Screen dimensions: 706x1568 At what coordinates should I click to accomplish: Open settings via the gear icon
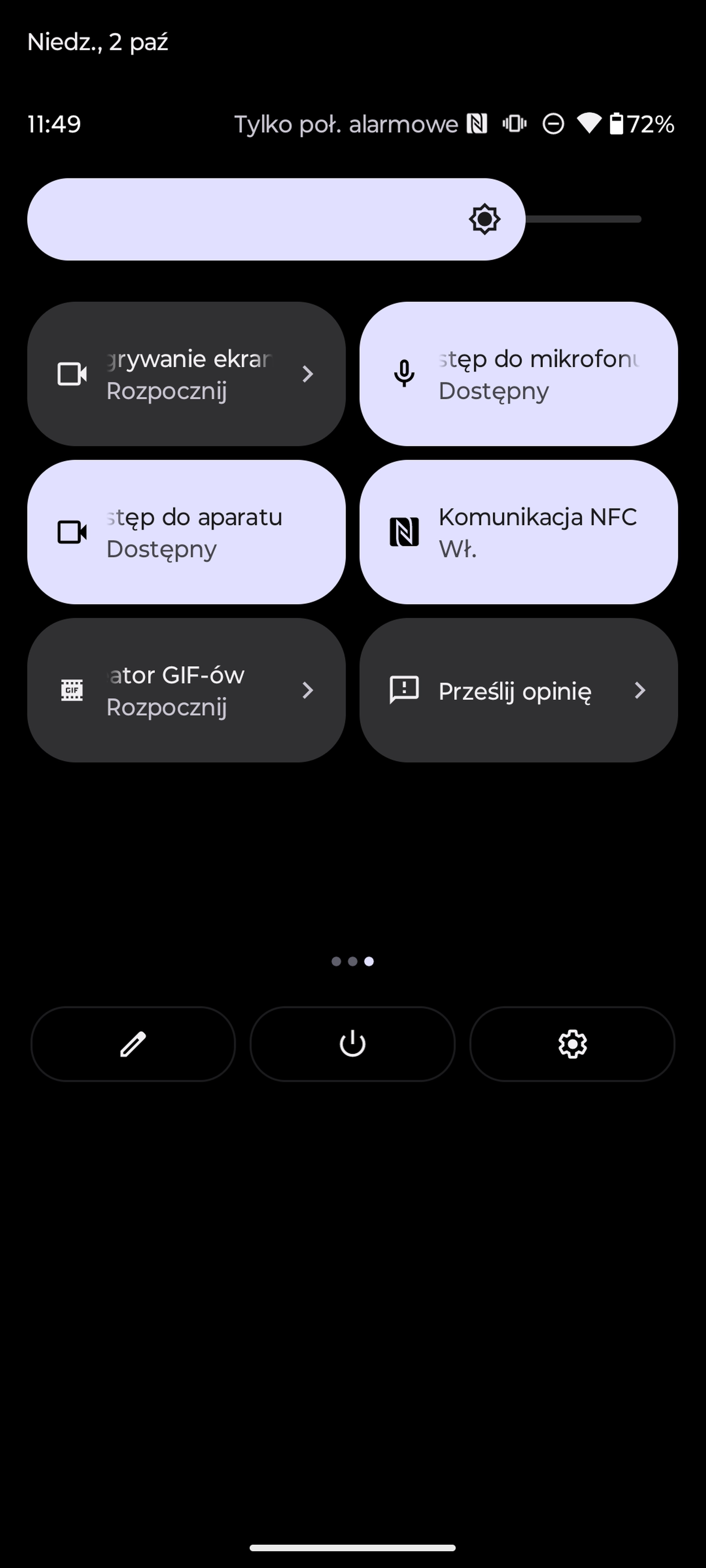coord(573,1044)
